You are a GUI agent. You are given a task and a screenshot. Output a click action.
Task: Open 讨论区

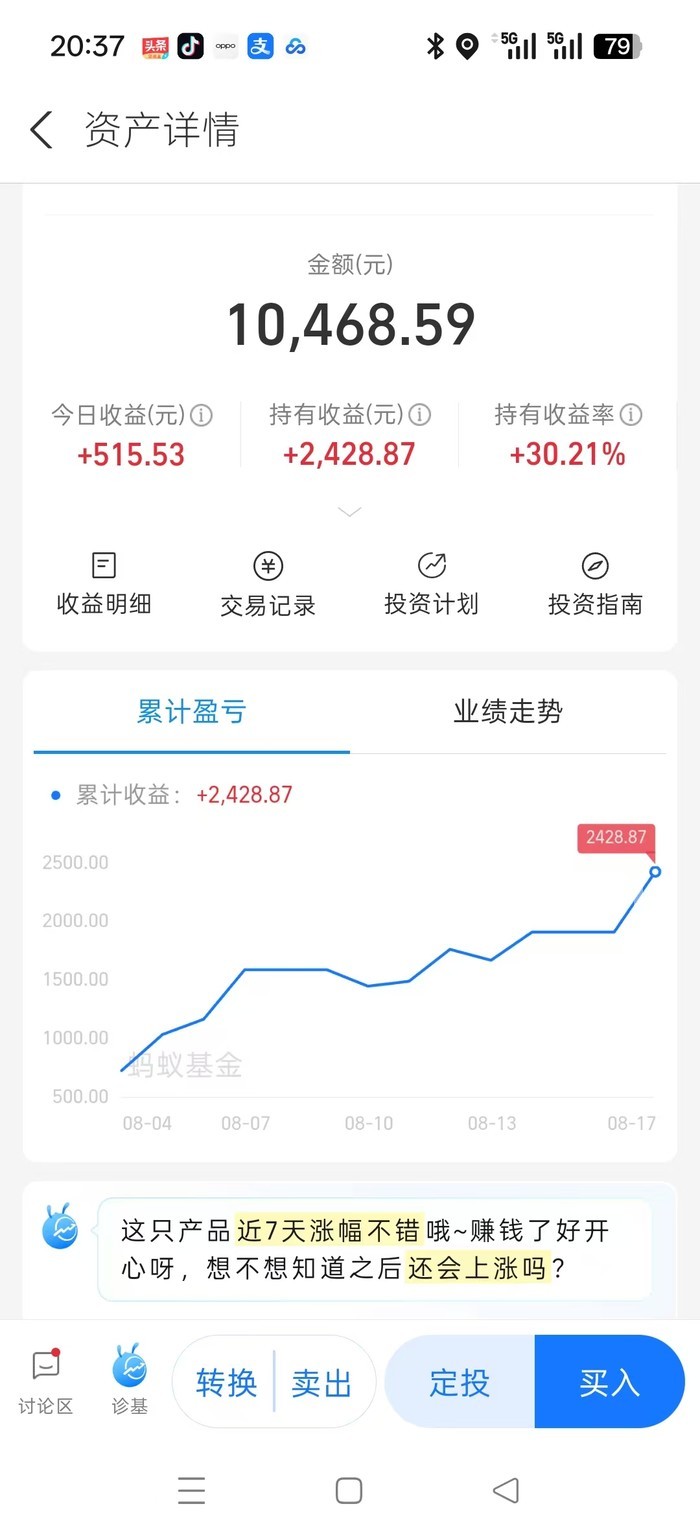[46, 1382]
